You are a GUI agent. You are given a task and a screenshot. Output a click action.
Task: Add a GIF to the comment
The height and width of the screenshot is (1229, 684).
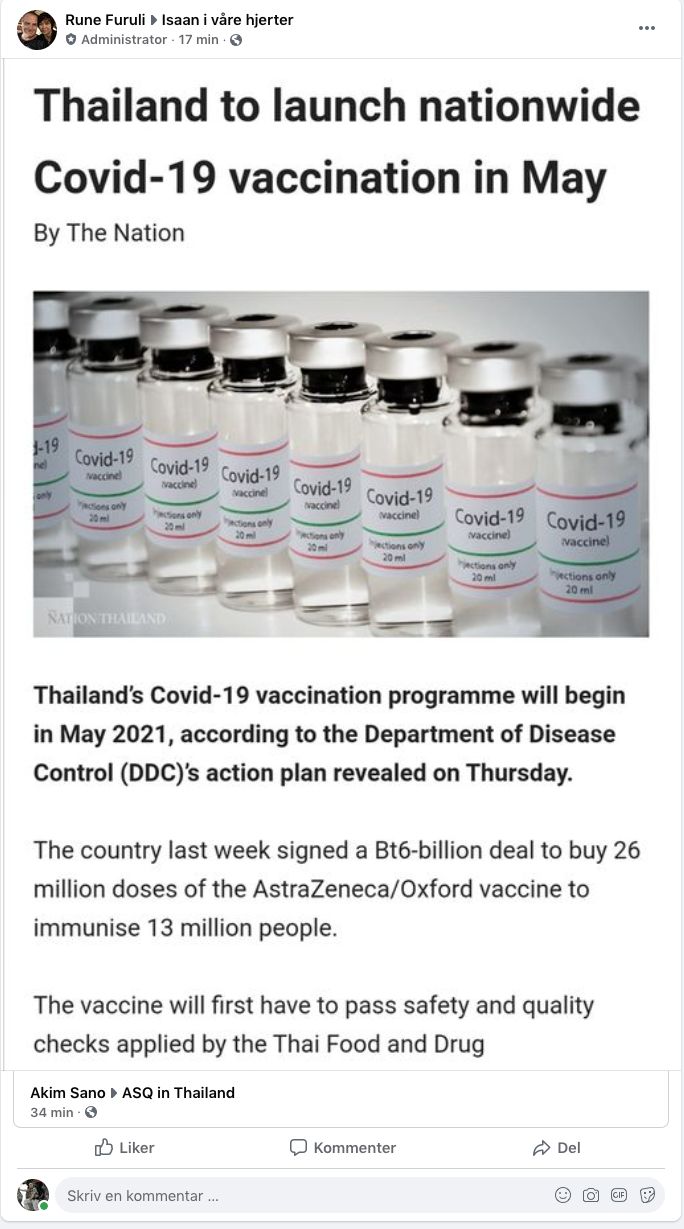(x=619, y=1195)
